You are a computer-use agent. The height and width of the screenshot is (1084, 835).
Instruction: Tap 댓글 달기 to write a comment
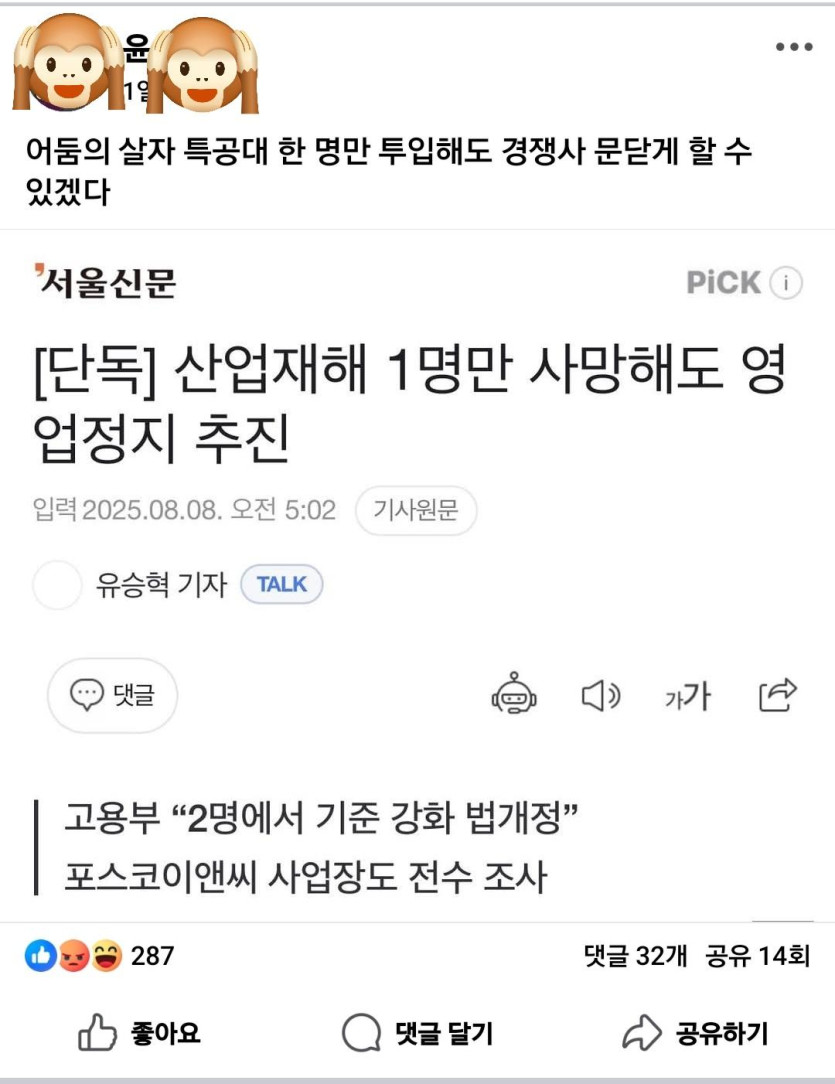coord(417,1033)
